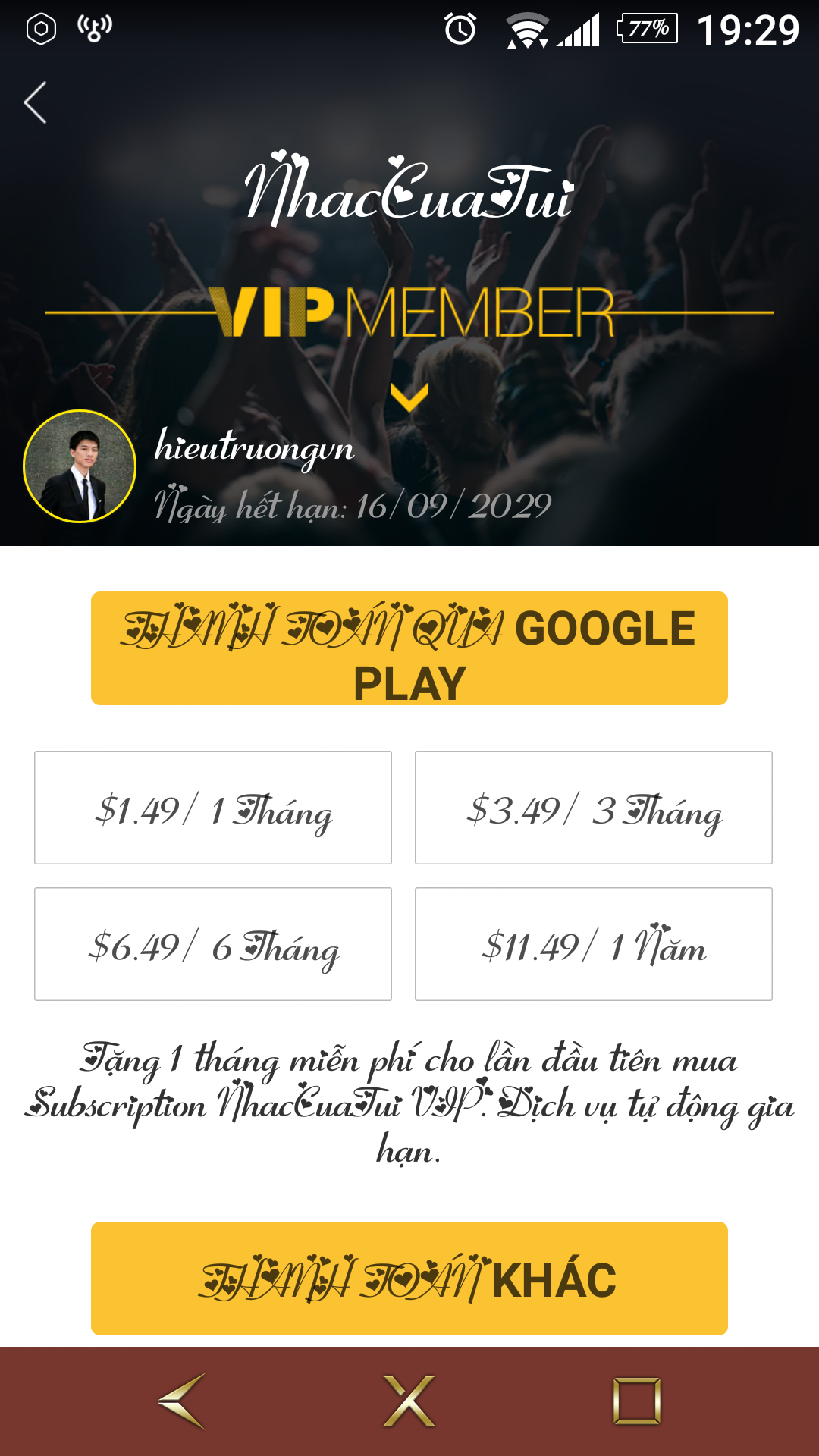
Task: Open hieutruongvn's profile picture
Action: (x=80, y=466)
